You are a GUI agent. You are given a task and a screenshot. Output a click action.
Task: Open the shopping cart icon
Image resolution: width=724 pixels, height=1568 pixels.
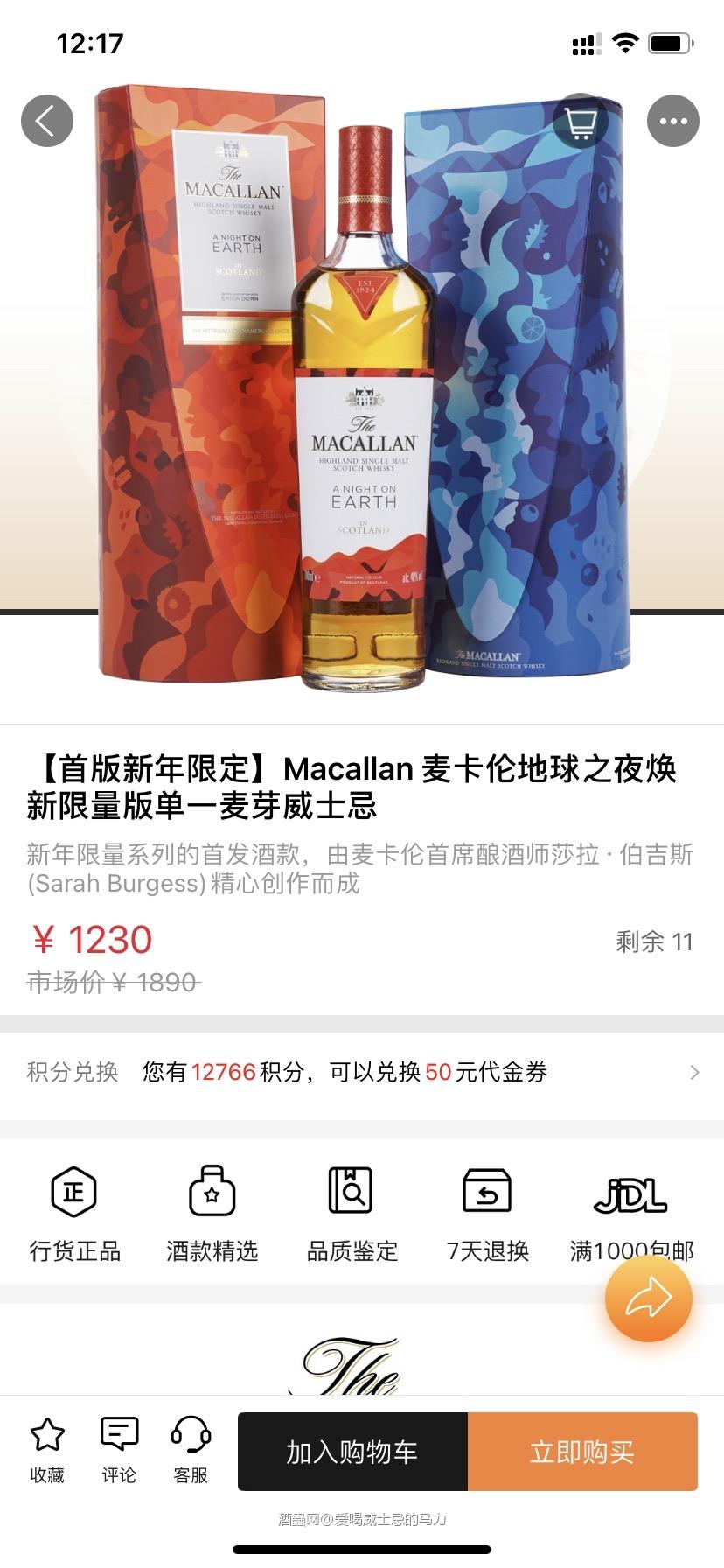pos(580,120)
